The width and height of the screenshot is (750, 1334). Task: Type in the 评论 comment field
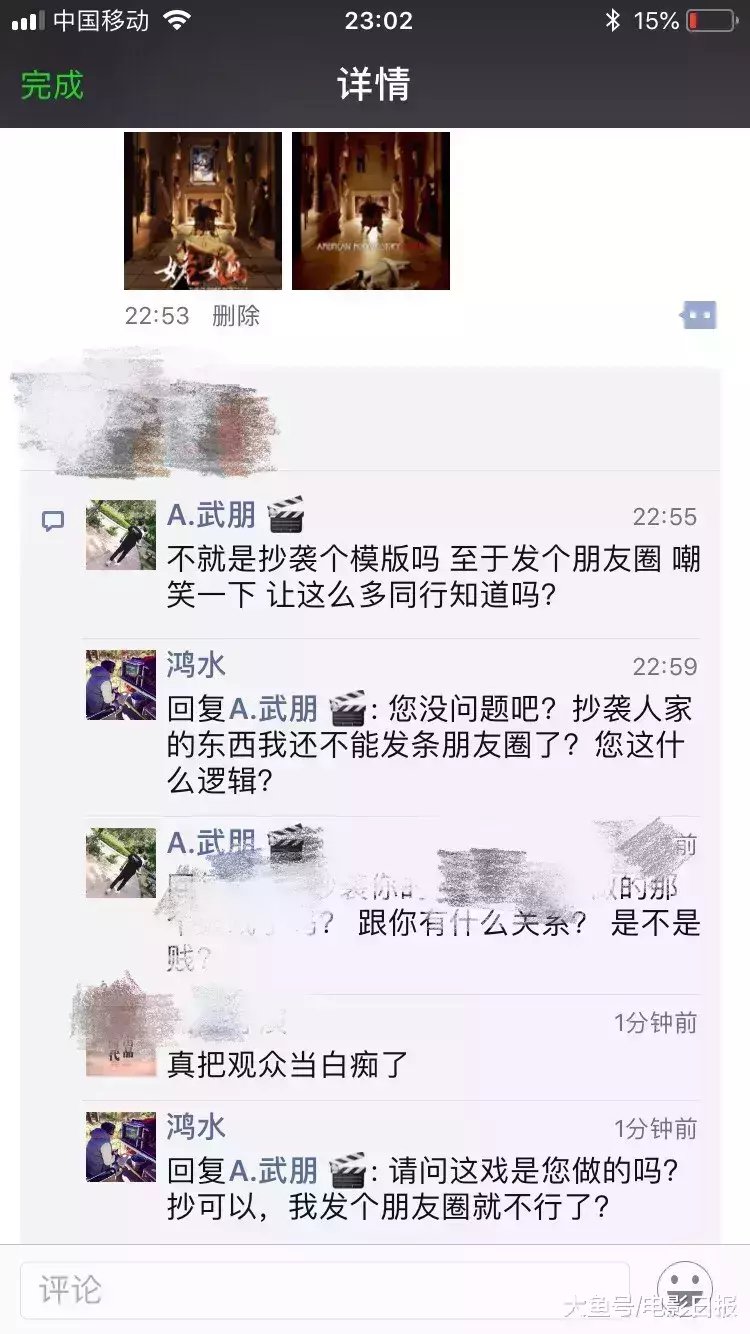click(325, 1289)
